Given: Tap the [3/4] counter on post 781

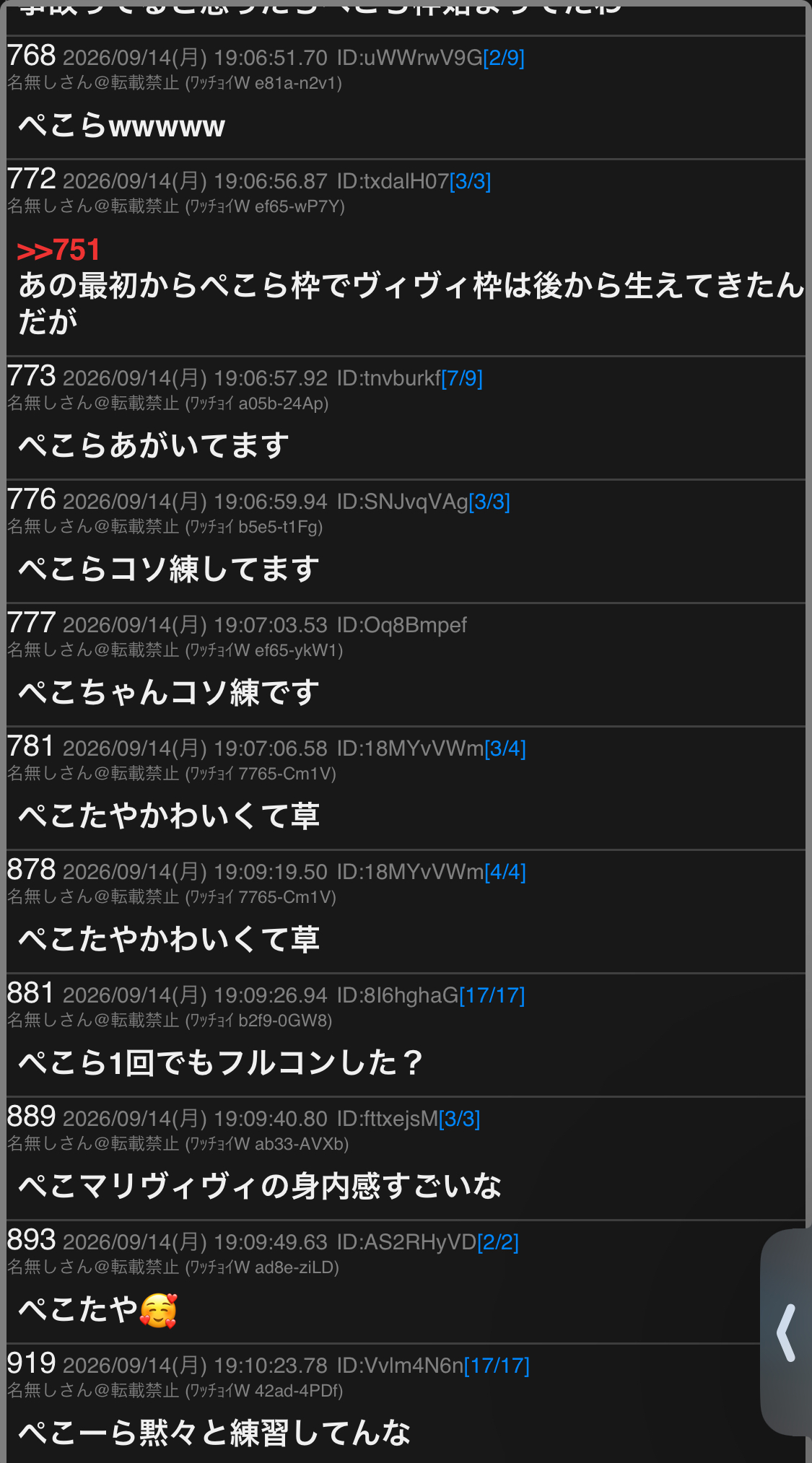Looking at the screenshot, I should click(x=505, y=748).
